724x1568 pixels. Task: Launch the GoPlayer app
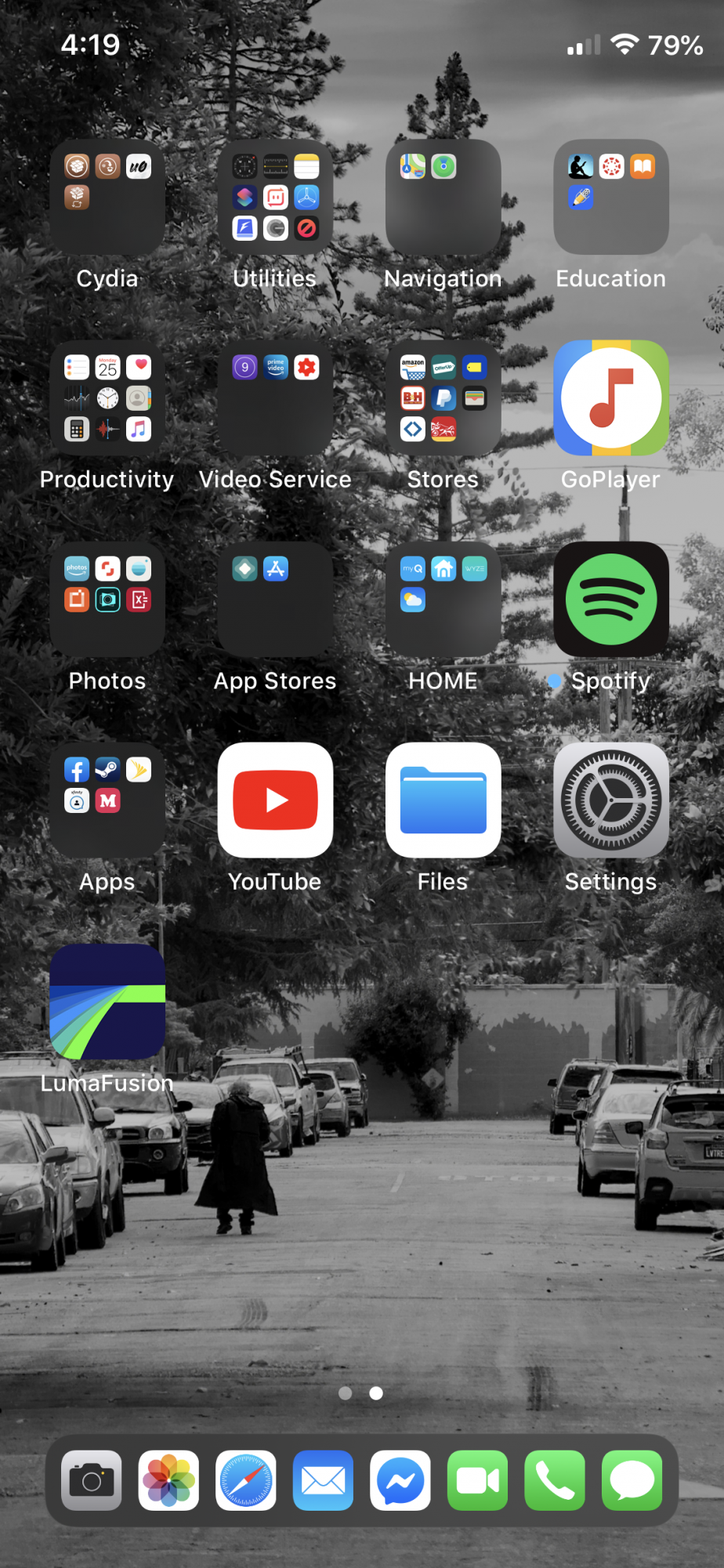tap(610, 398)
